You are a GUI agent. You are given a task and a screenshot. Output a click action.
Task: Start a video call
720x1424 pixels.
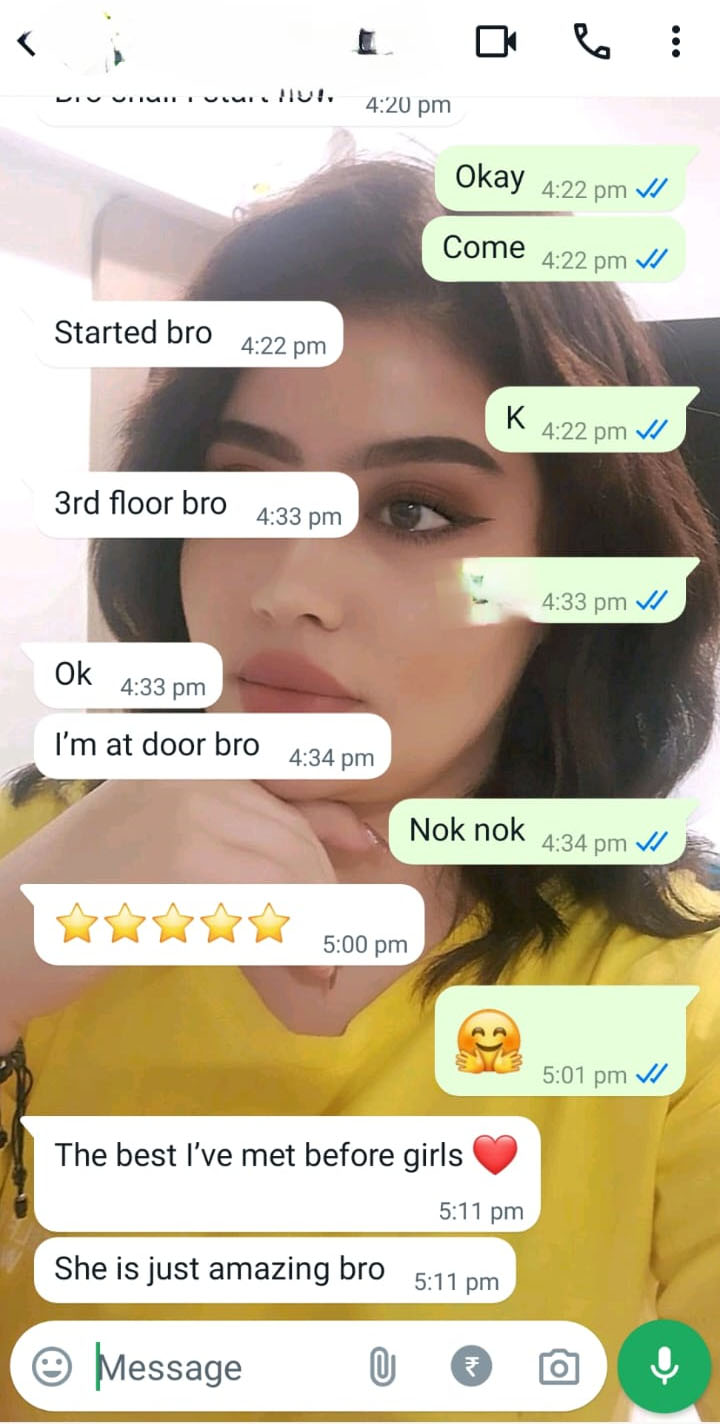496,42
